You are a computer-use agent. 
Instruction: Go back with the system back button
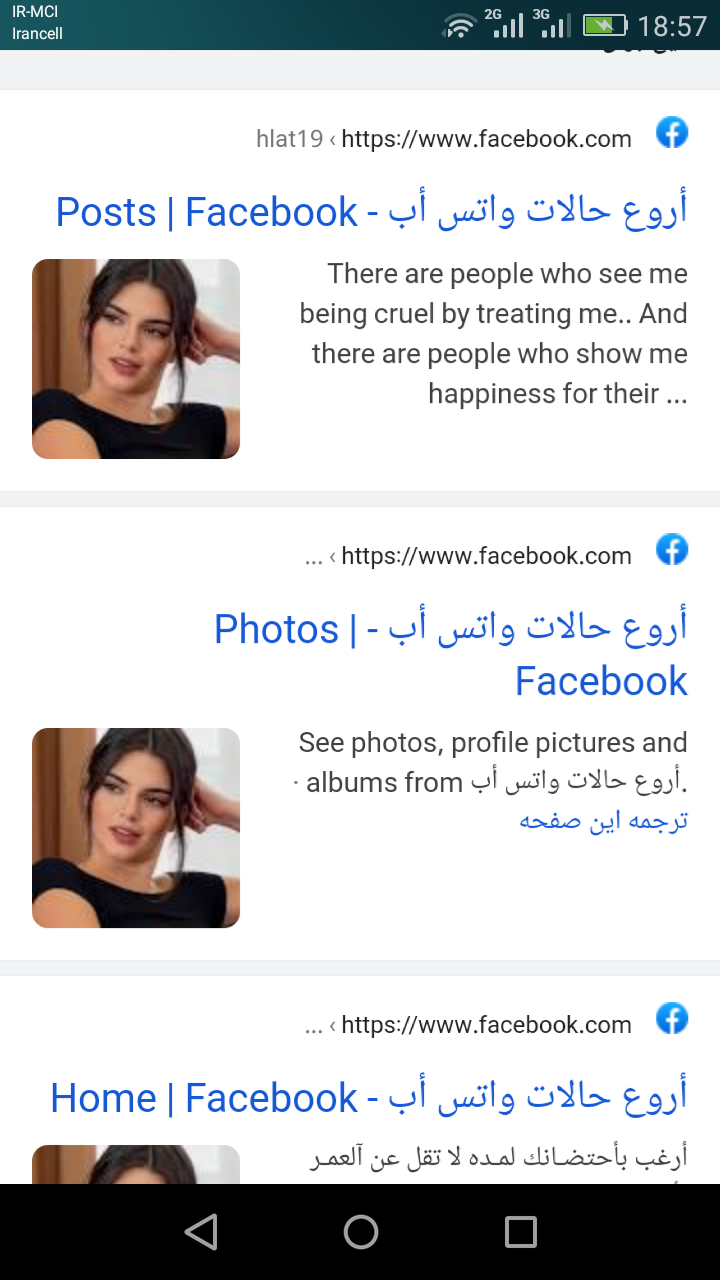[x=201, y=1232]
